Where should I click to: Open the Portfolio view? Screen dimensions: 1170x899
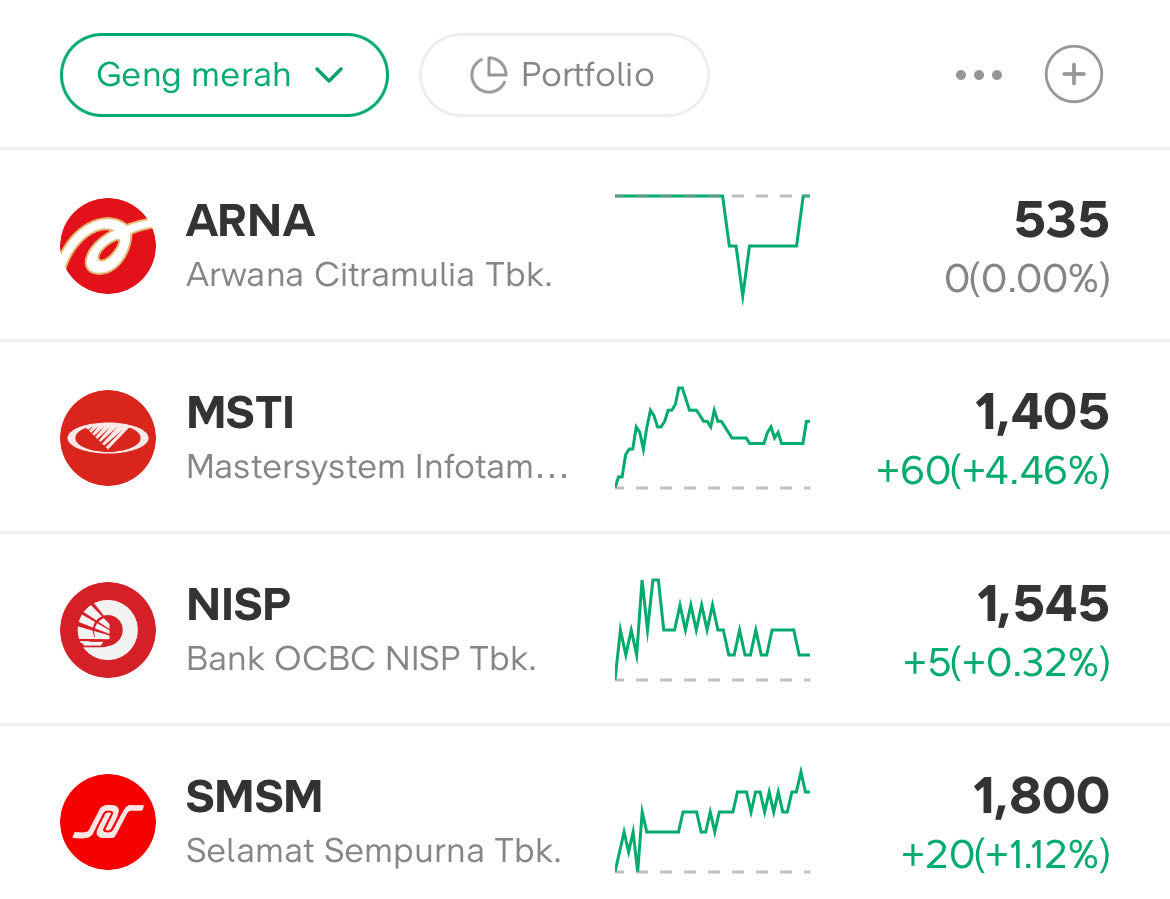point(564,75)
